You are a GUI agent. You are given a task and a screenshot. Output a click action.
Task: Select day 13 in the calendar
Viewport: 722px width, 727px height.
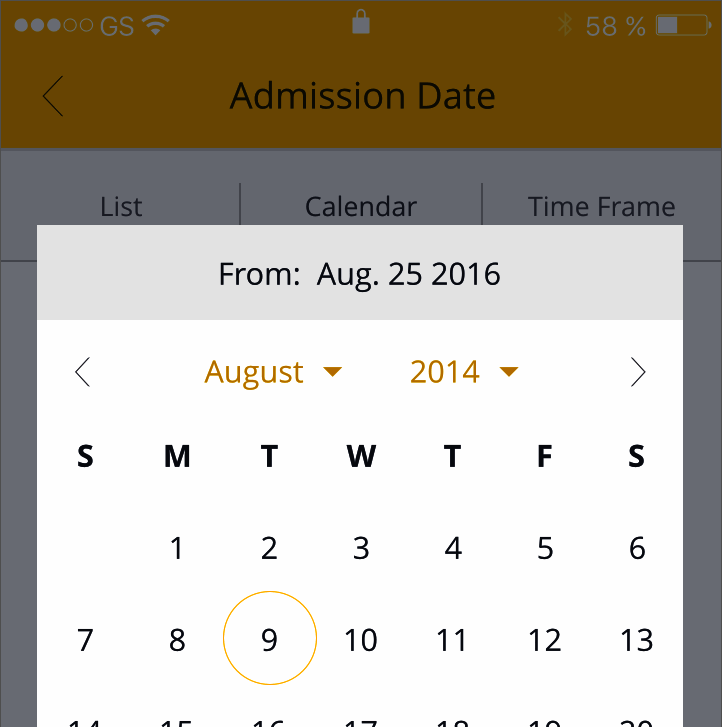637,640
